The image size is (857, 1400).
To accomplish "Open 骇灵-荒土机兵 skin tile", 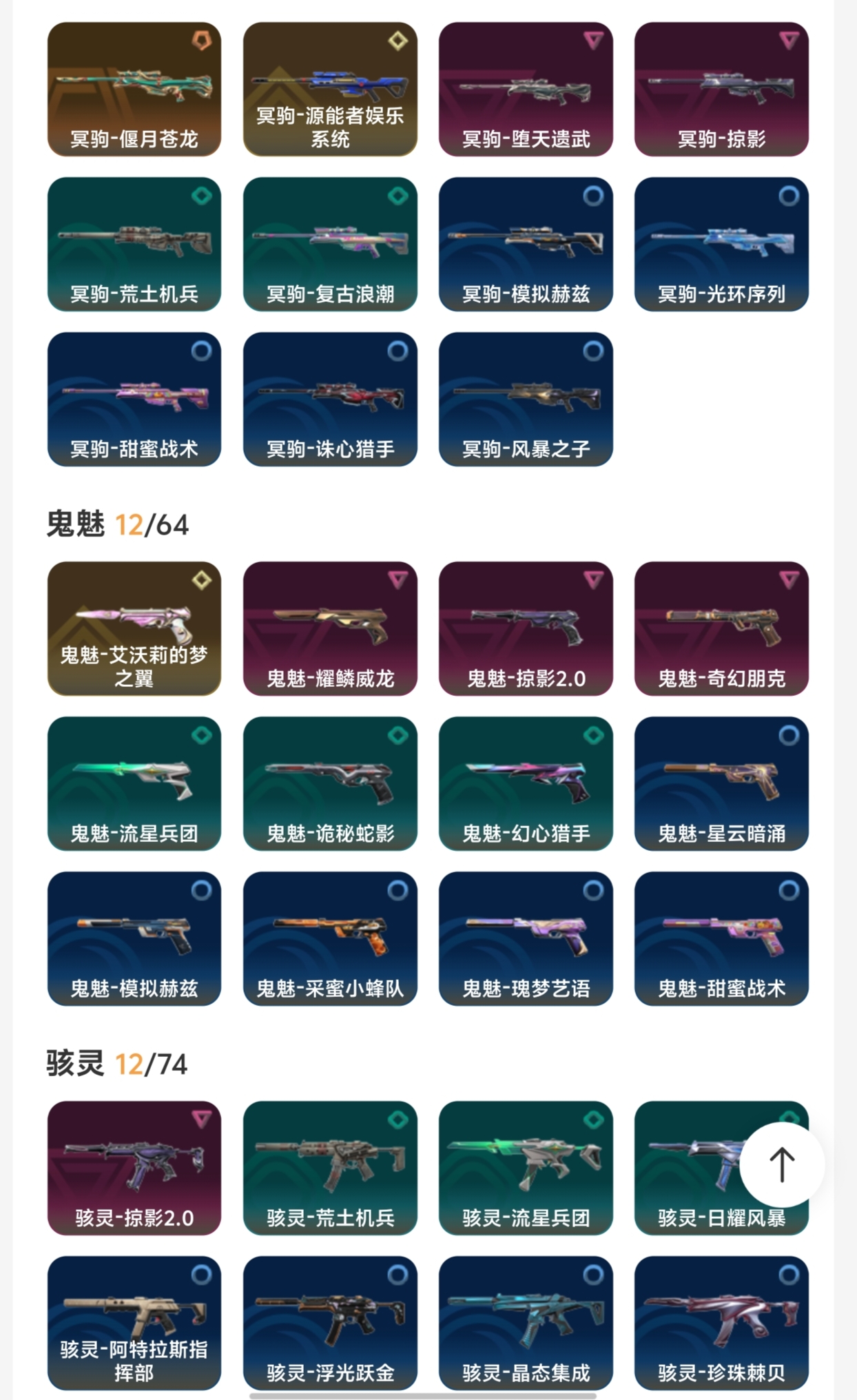I will pos(330,1168).
